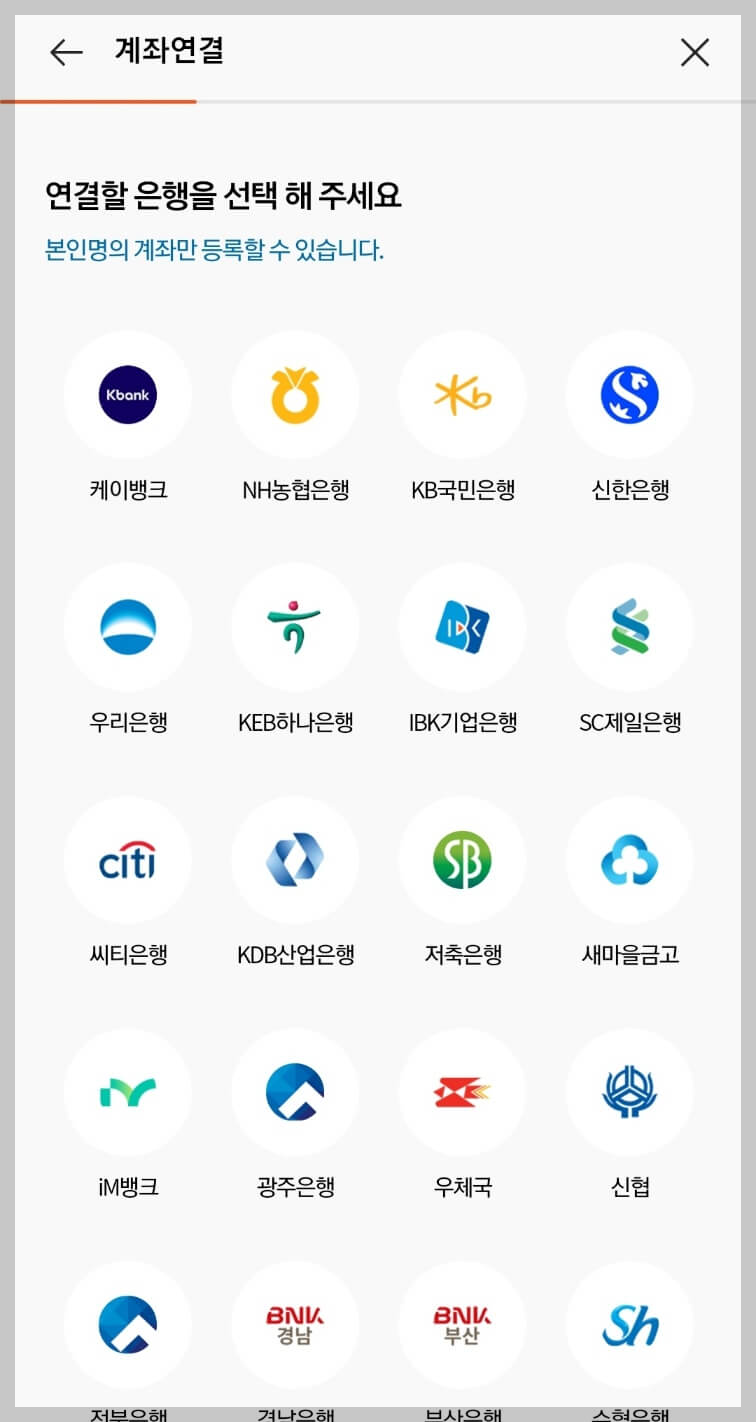This screenshot has width=756, height=1422.
Task: Select the 새마을금고 logo
Action: [629, 860]
